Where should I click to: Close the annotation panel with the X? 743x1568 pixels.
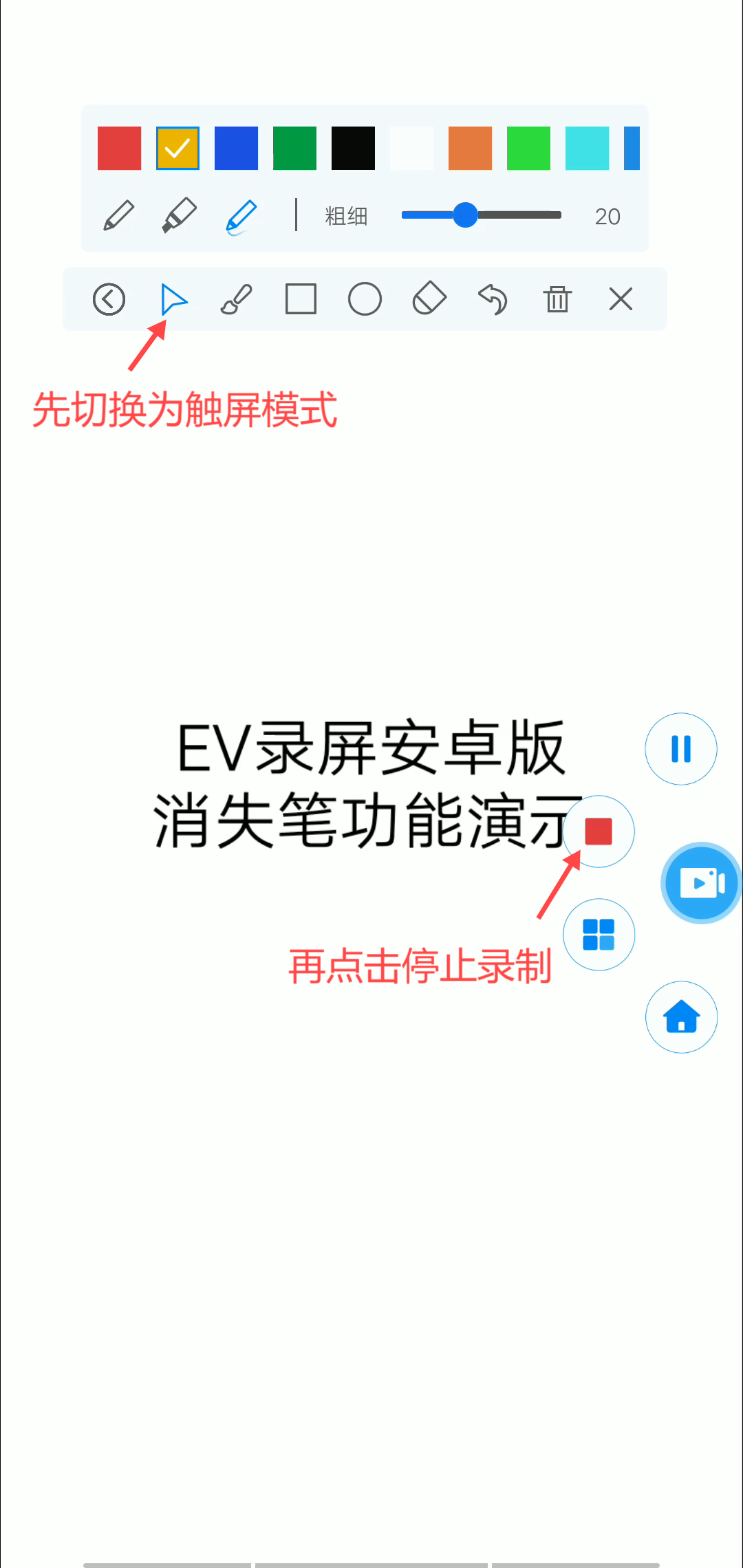pyautogui.click(x=620, y=299)
